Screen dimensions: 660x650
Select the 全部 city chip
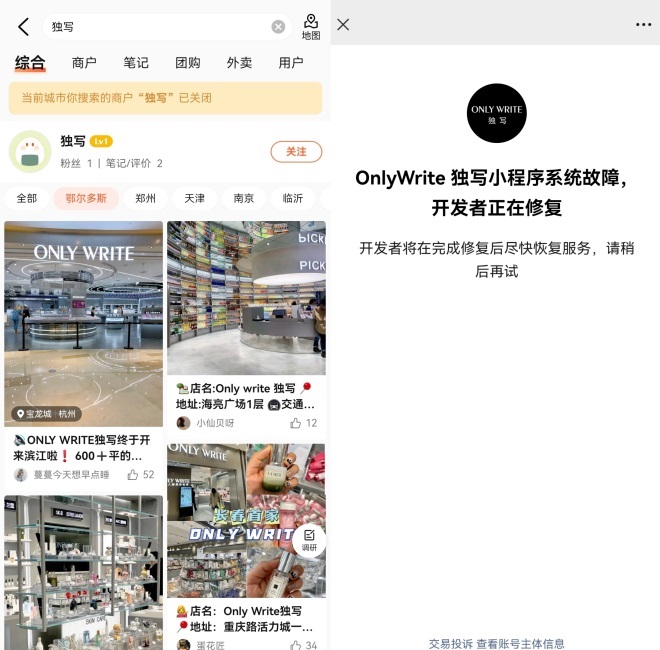pyautogui.click(x=27, y=198)
